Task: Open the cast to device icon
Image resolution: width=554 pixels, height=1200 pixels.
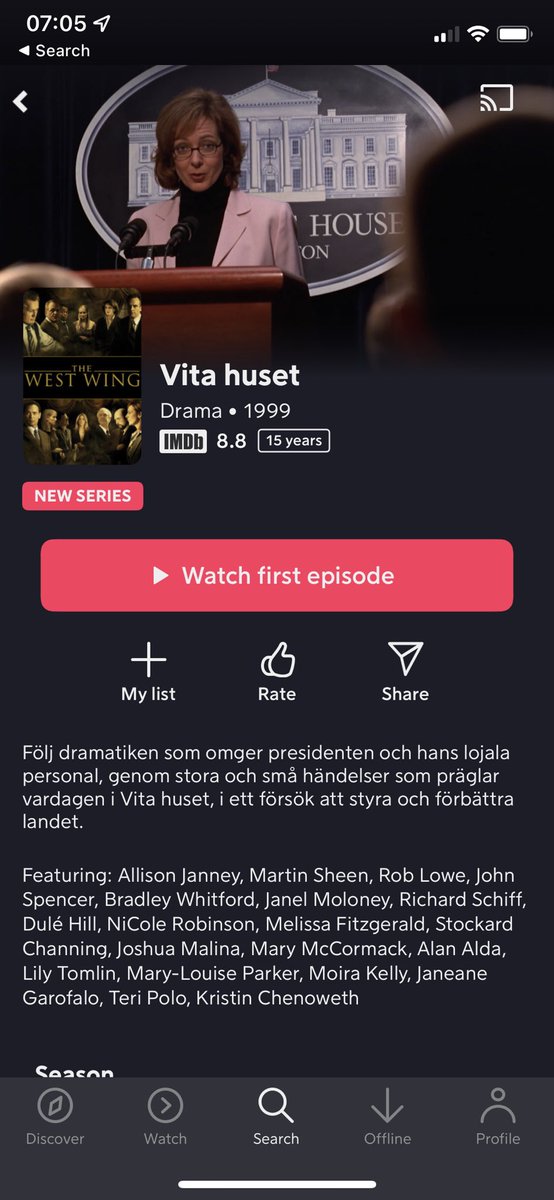Action: (x=496, y=98)
